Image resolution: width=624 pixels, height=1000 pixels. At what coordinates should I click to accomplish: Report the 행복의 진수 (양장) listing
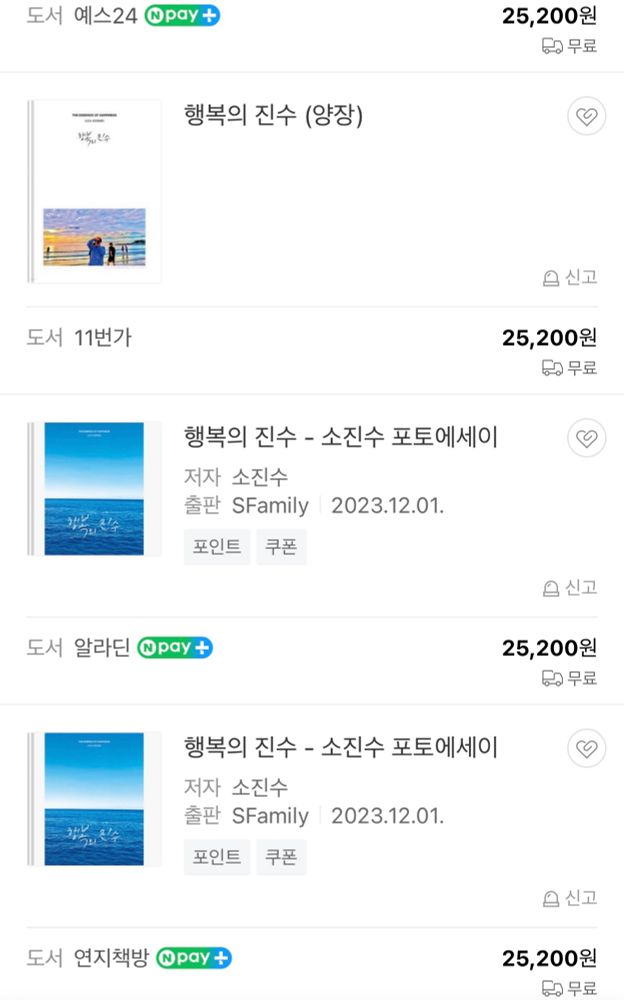(x=570, y=278)
